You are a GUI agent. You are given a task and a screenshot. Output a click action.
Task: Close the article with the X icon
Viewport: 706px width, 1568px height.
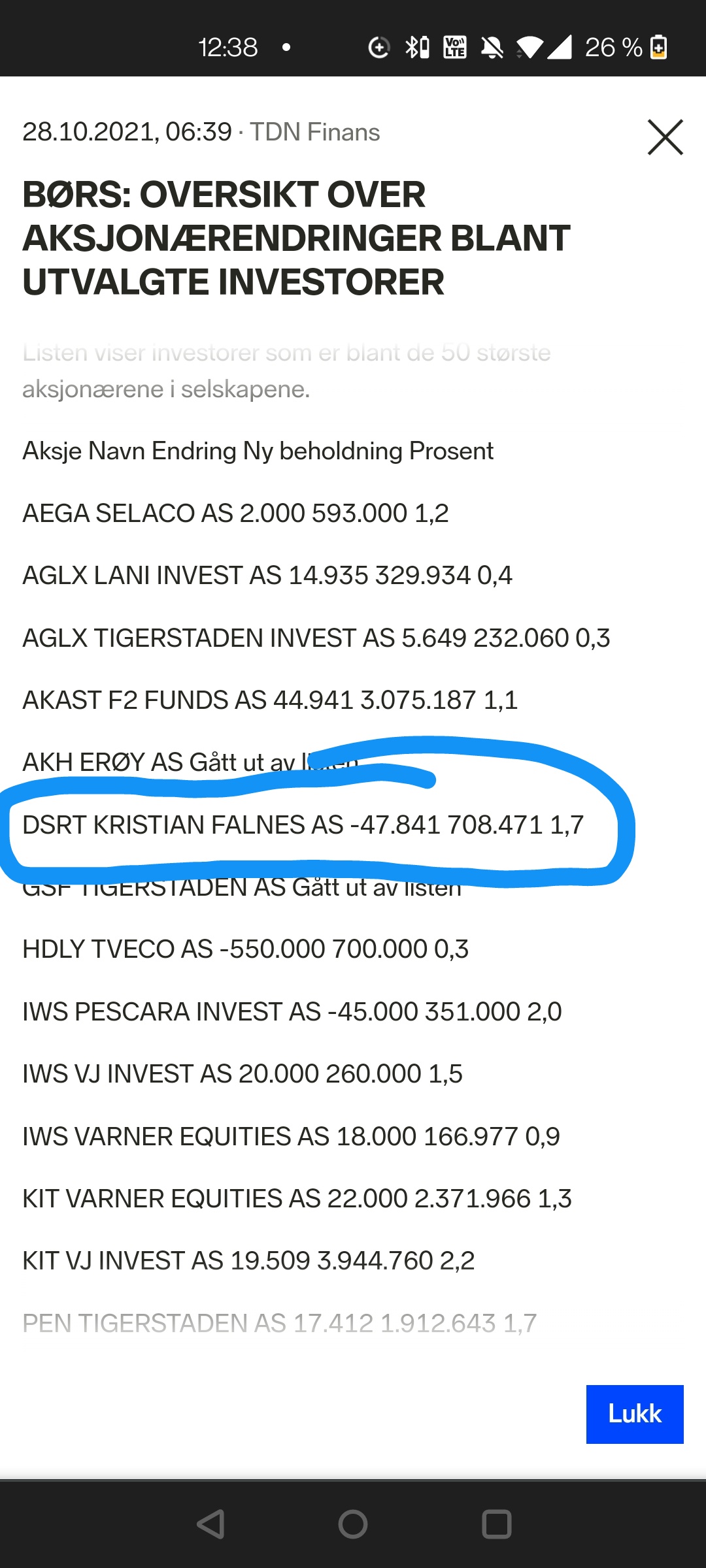[665, 137]
